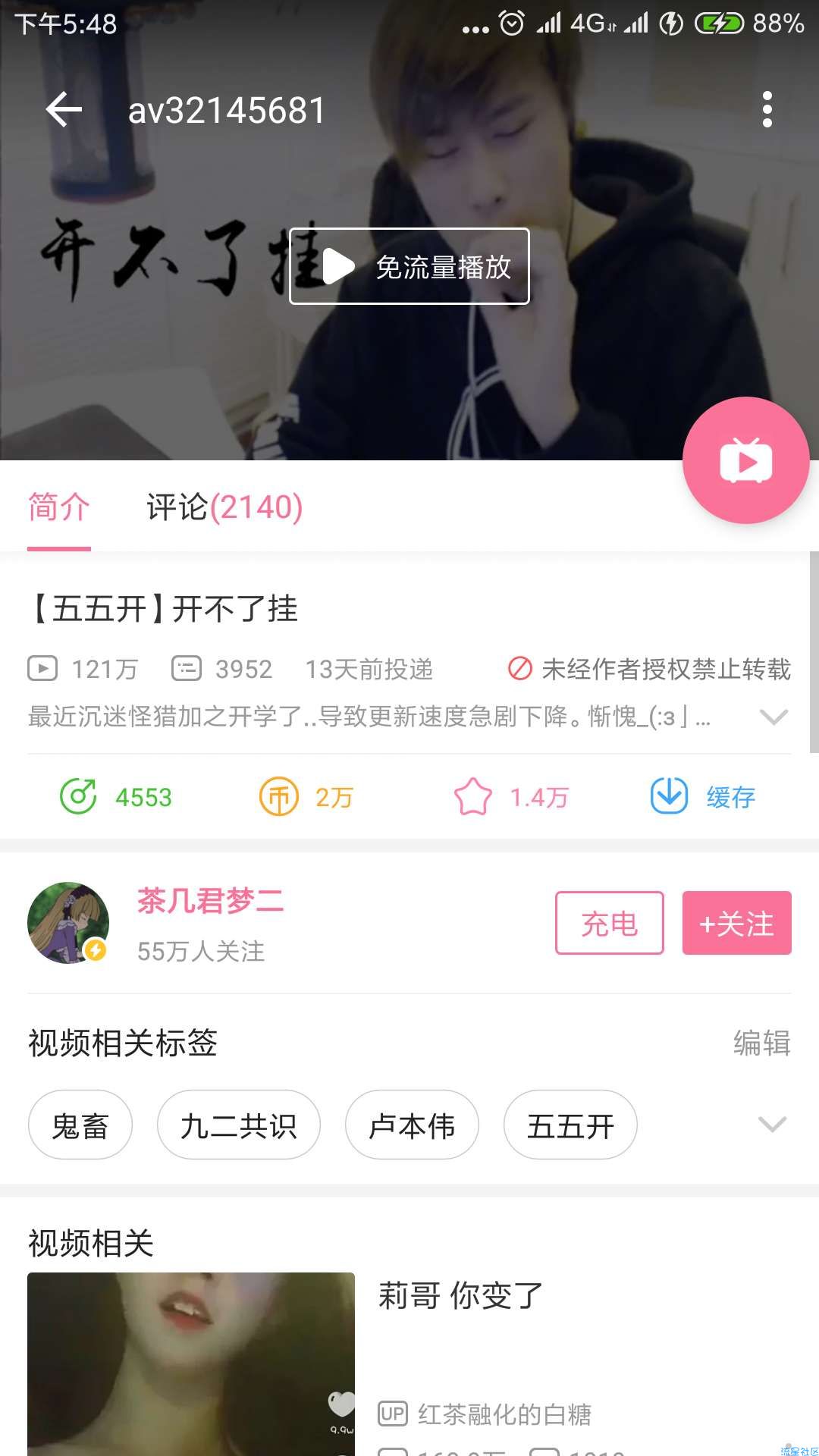This screenshot has height=1456, width=819.
Task: Select the 鬼畜 tag
Action: coord(80,1125)
